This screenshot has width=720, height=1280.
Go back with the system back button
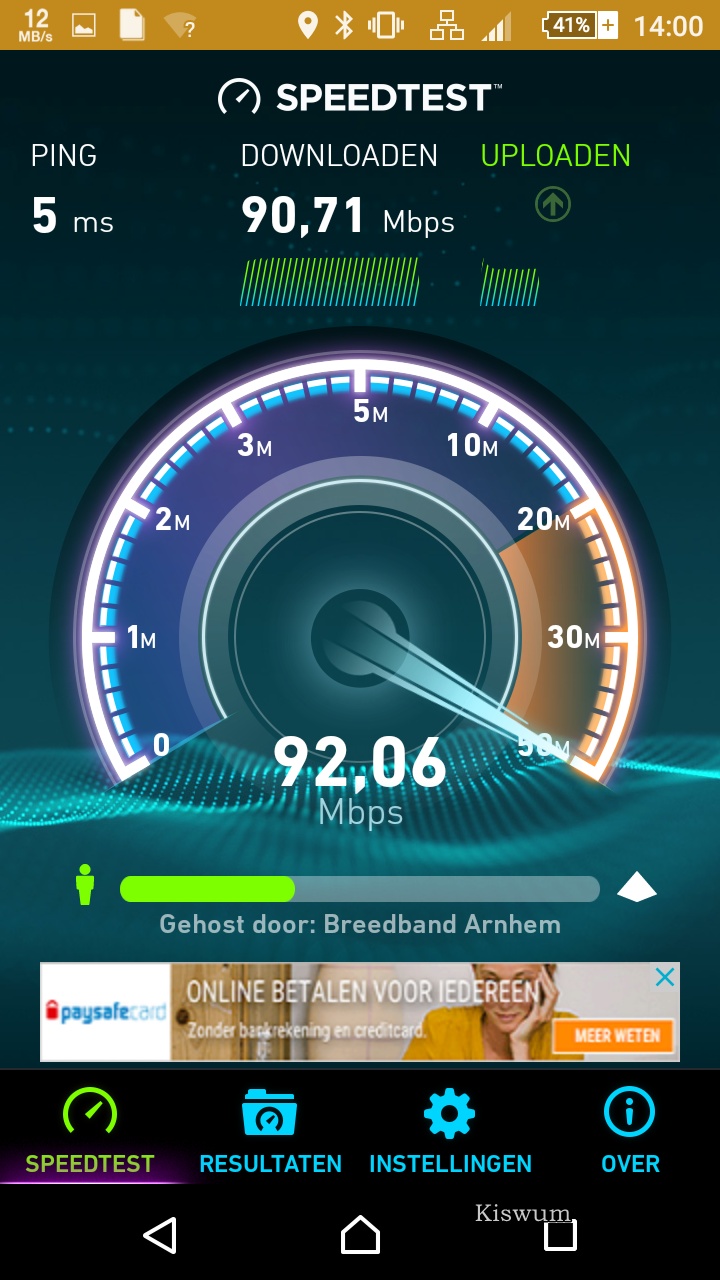pyautogui.click(x=160, y=1235)
